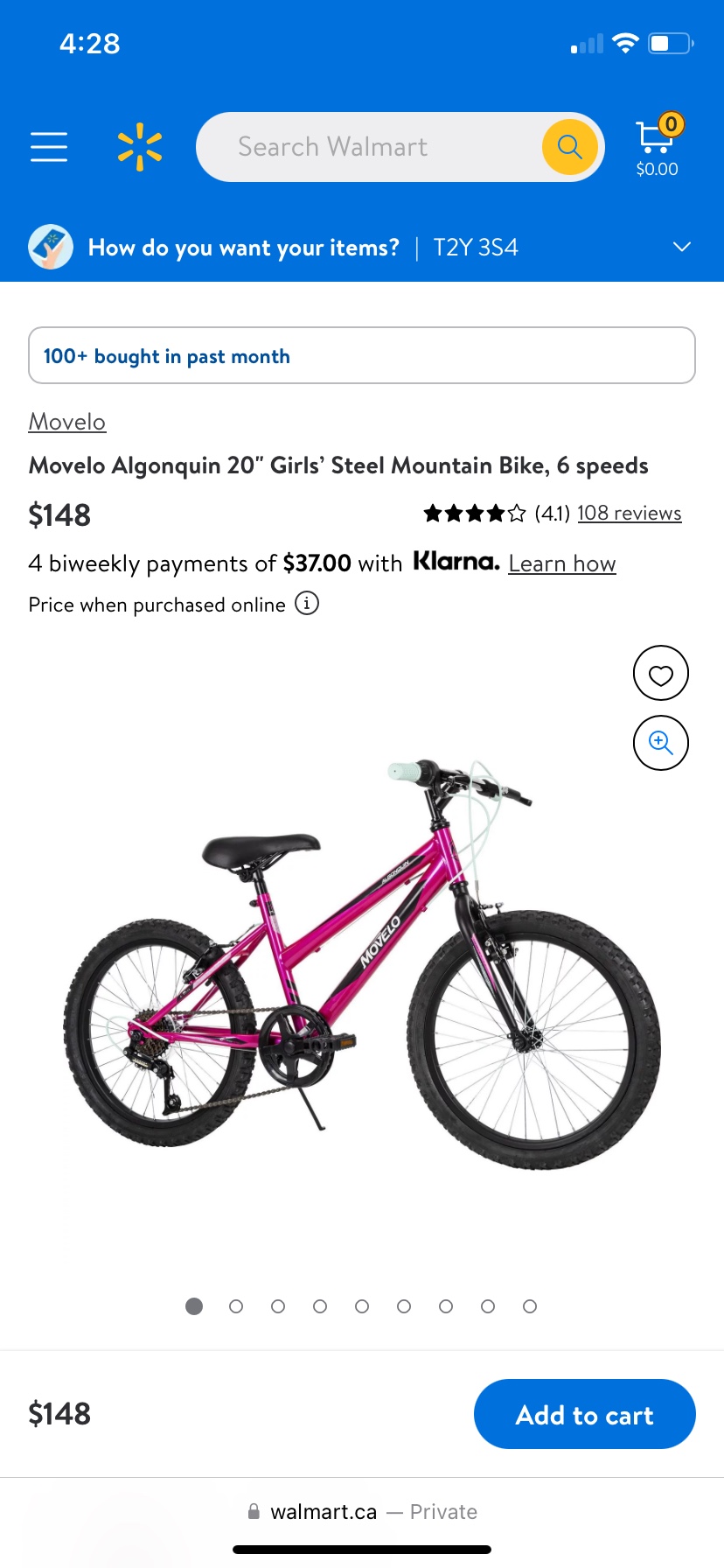The width and height of the screenshot is (724, 1568).
Task: Go to Walmart home via spark logo
Action: (140, 147)
